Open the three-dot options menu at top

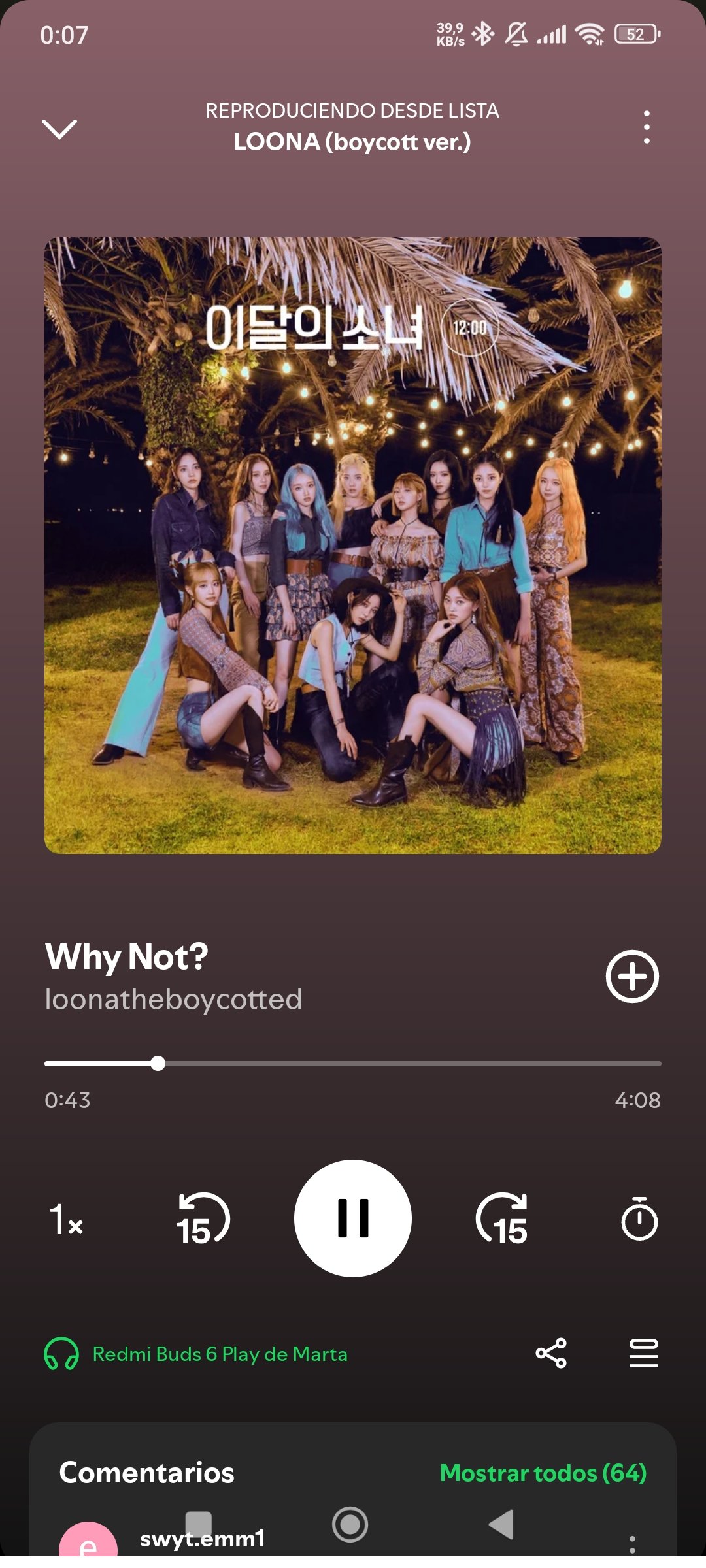646,127
